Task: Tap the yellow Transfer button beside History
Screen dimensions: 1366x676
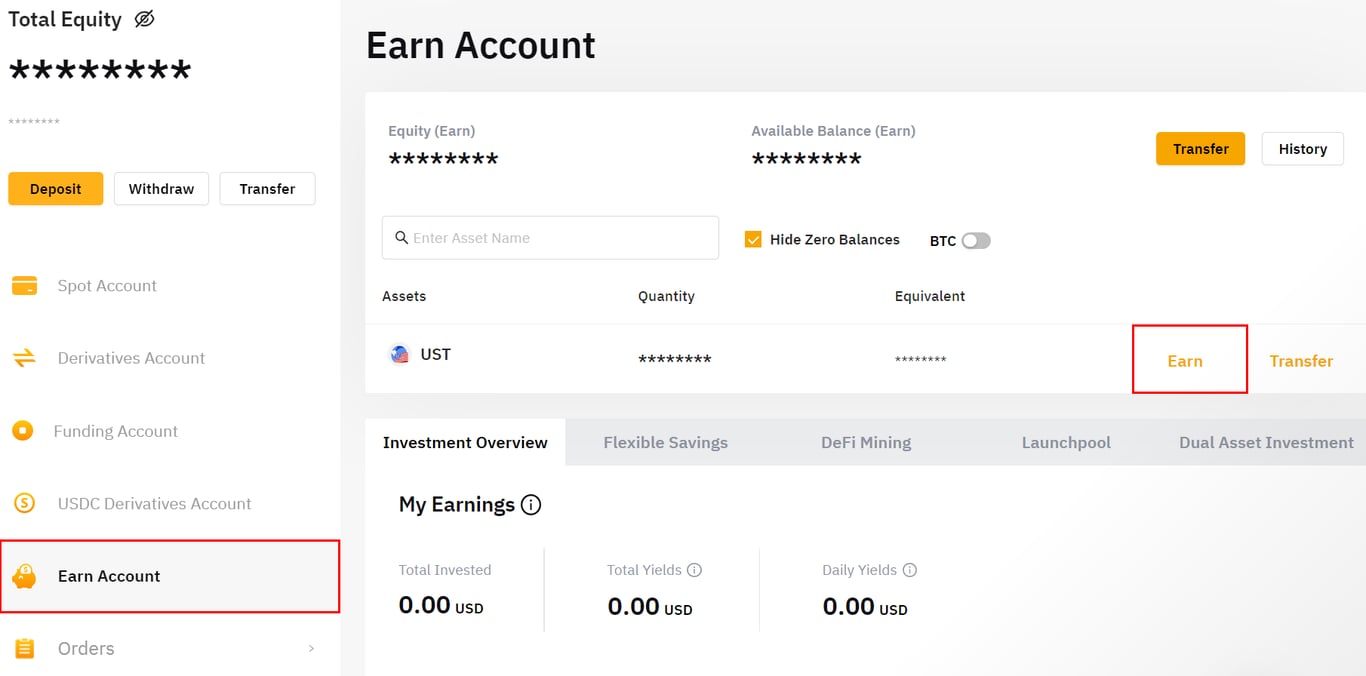Action: [1200, 149]
